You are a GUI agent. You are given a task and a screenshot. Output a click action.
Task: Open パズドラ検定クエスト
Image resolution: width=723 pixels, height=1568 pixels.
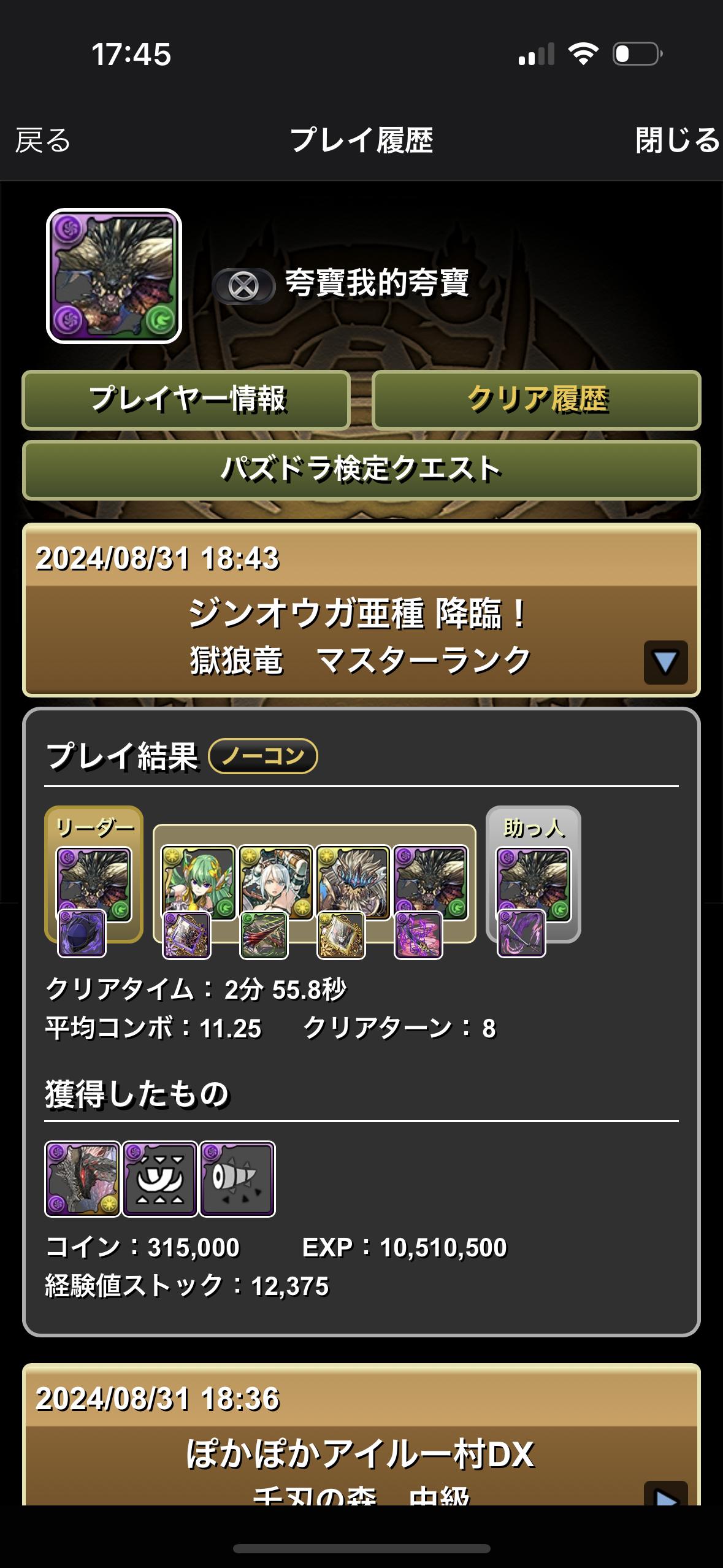[x=361, y=470]
